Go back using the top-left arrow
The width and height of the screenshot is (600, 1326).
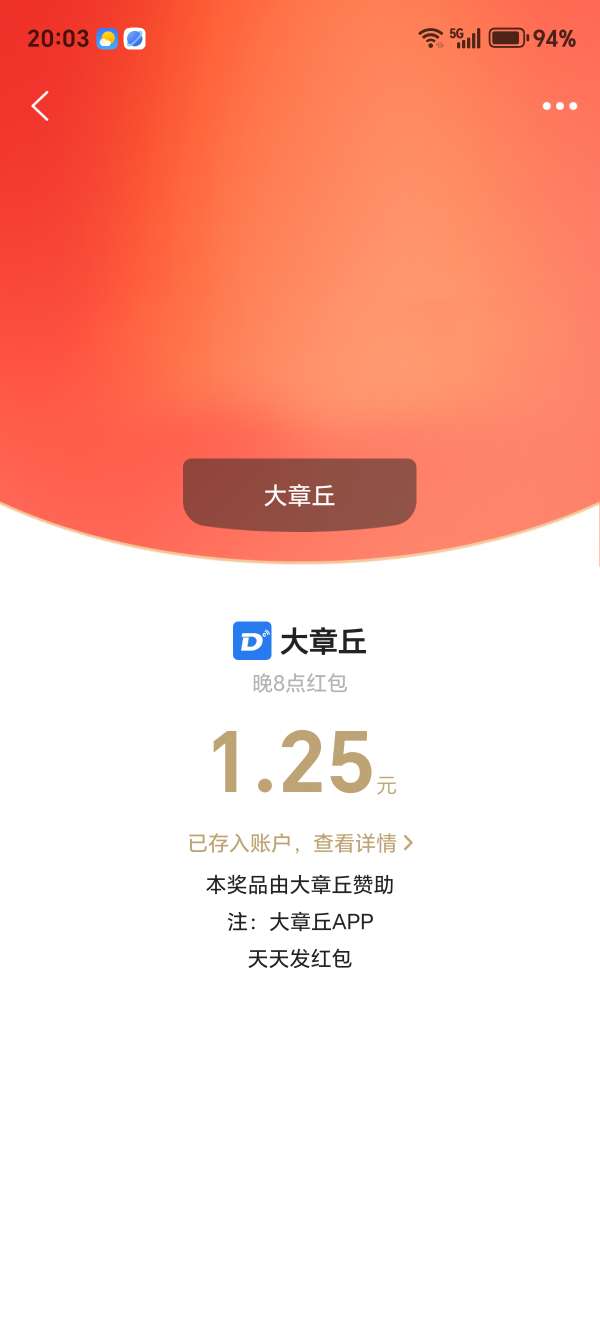[x=40, y=106]
